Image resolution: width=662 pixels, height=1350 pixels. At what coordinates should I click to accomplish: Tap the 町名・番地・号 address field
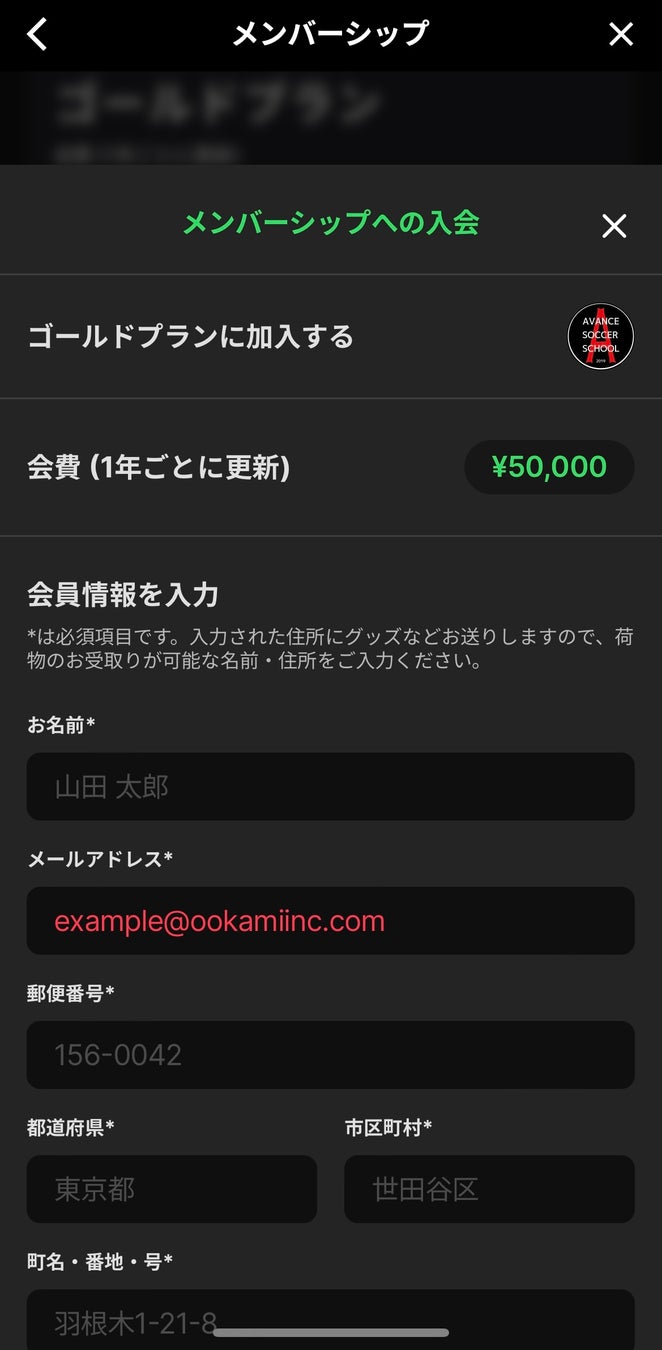point(330,1316)
